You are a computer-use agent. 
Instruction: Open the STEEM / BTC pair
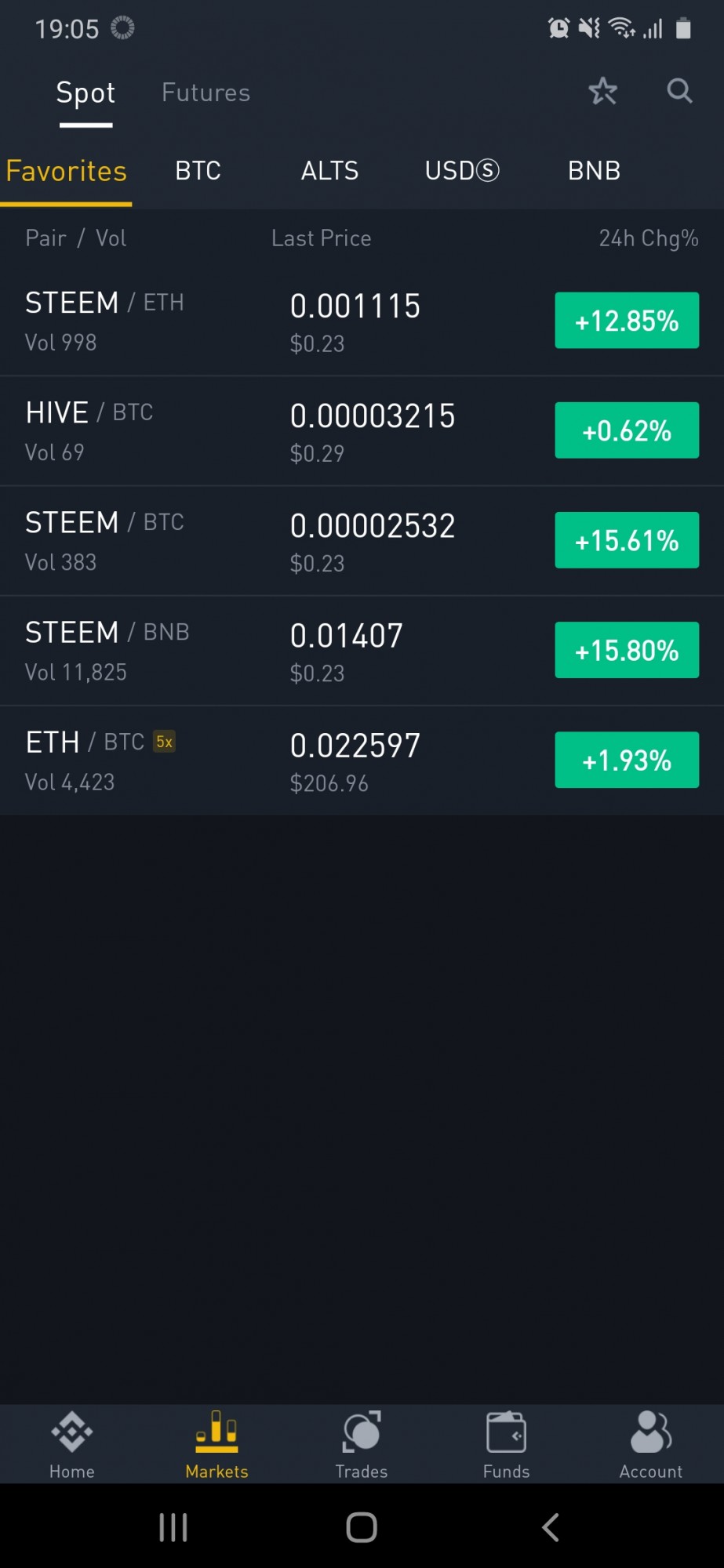(x=362, y=540)
